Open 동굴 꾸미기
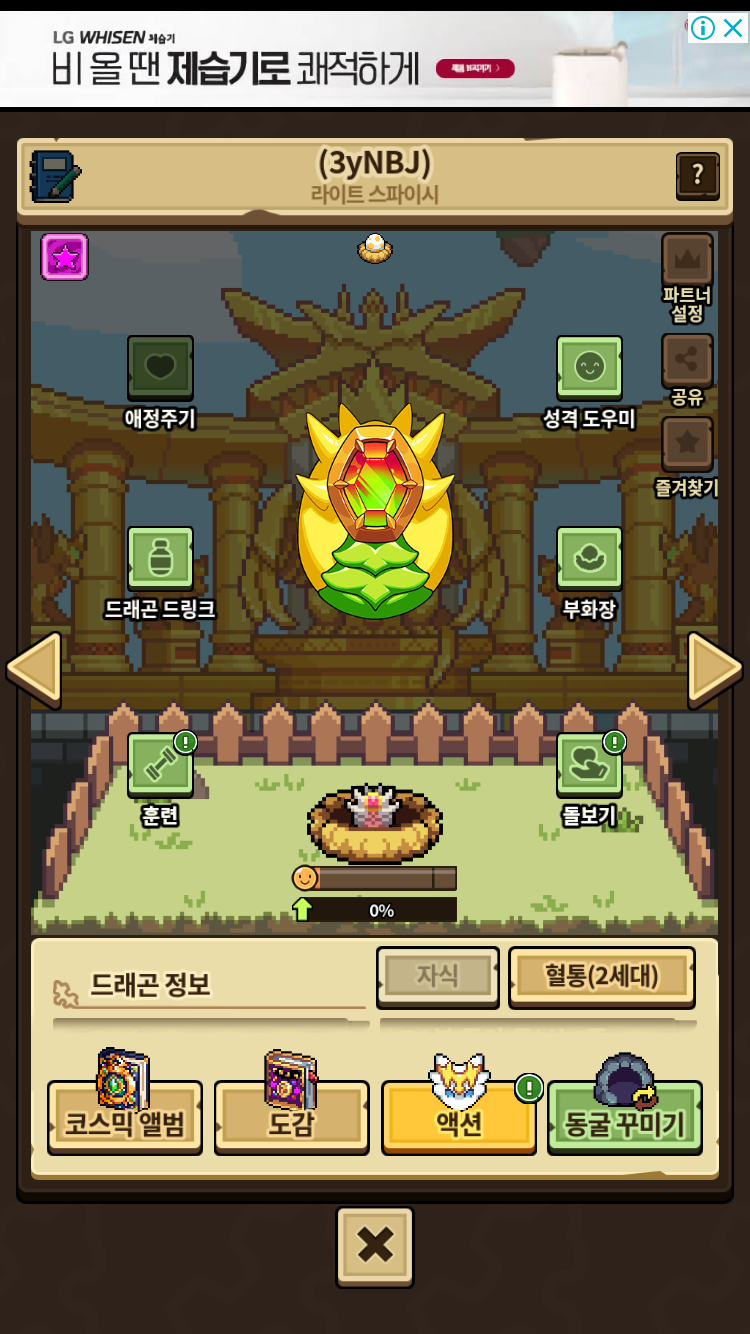 click(x=625, y=1117)
